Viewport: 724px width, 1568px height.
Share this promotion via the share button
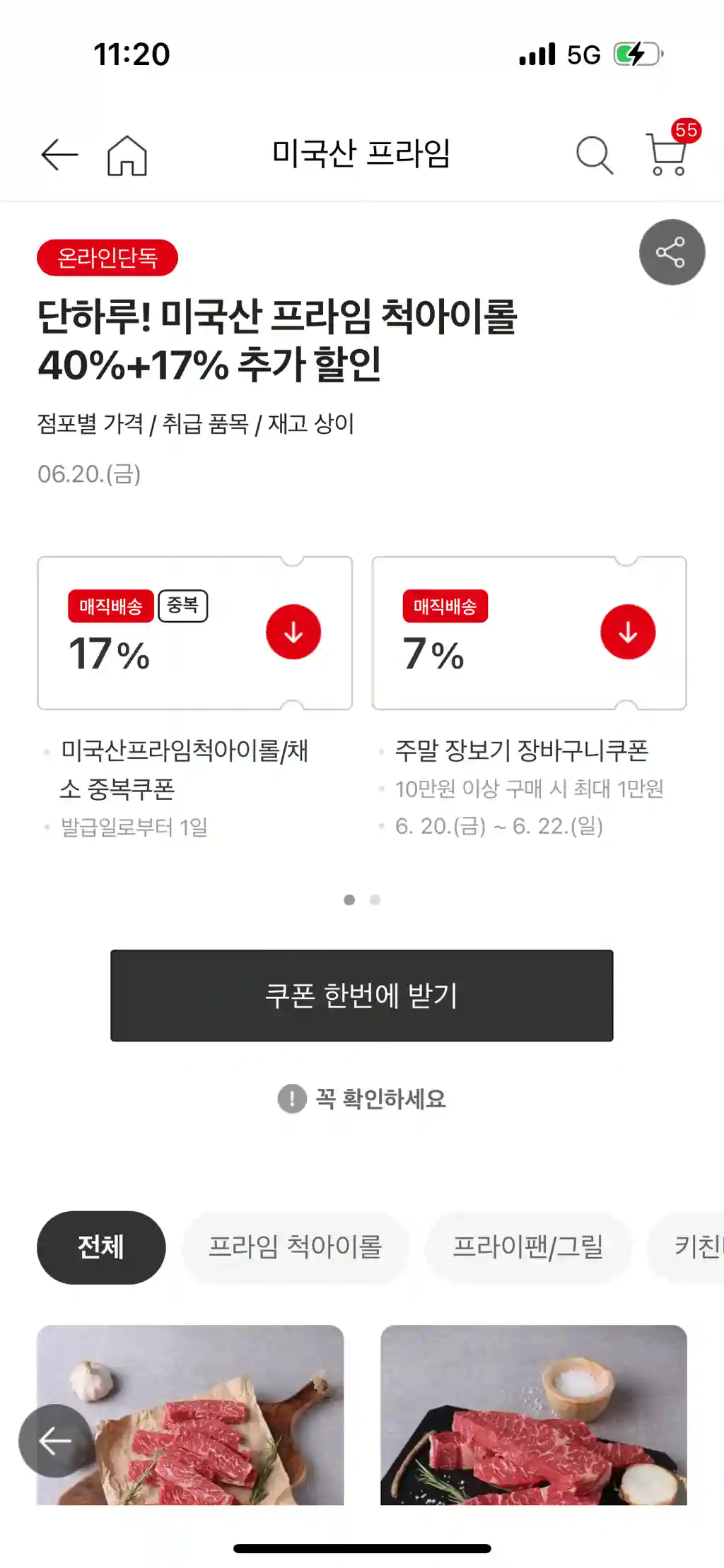coord(672,252)
